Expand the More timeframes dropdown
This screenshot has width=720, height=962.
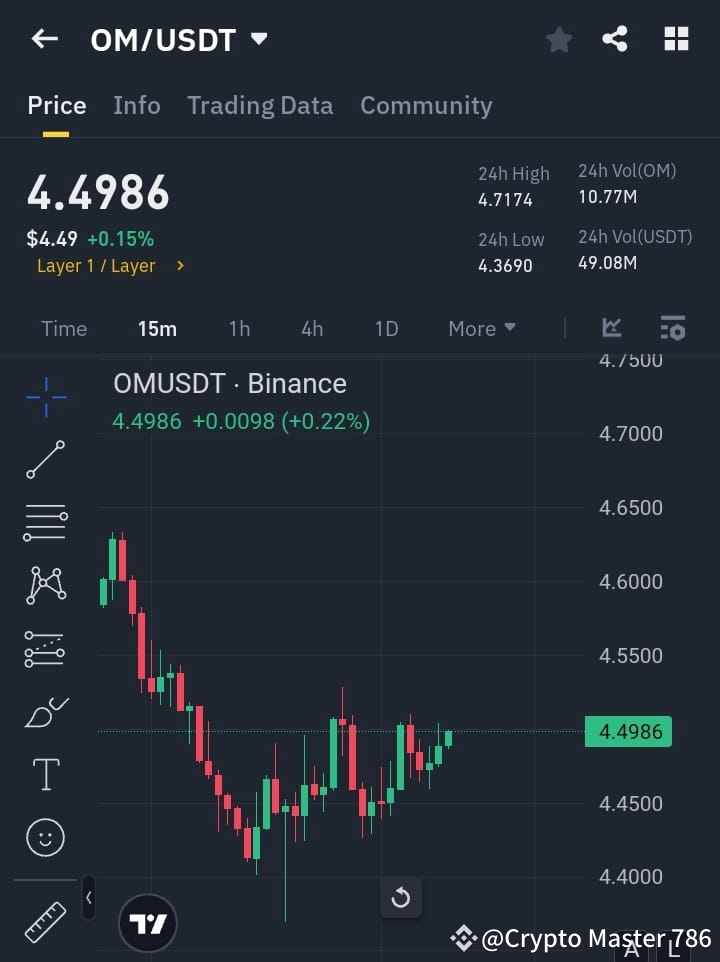481,328
